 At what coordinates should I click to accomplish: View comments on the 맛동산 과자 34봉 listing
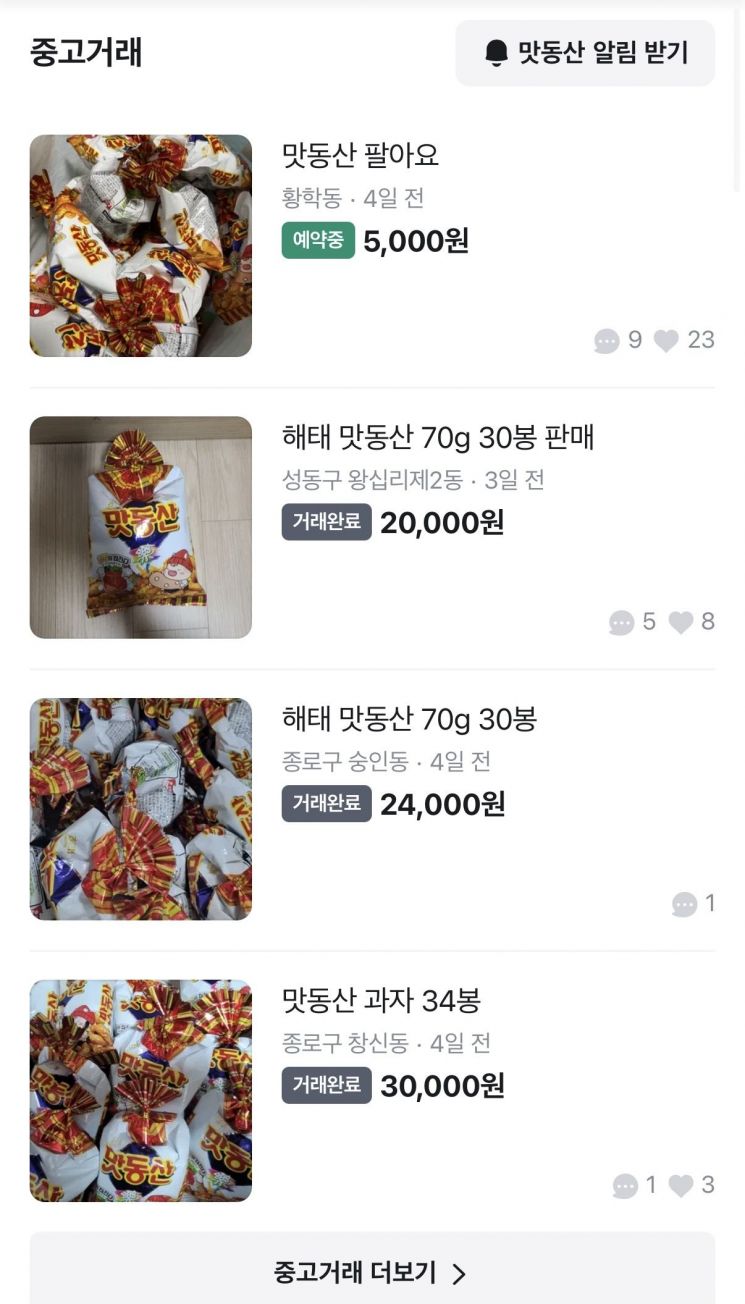(x=625, y=1182)
